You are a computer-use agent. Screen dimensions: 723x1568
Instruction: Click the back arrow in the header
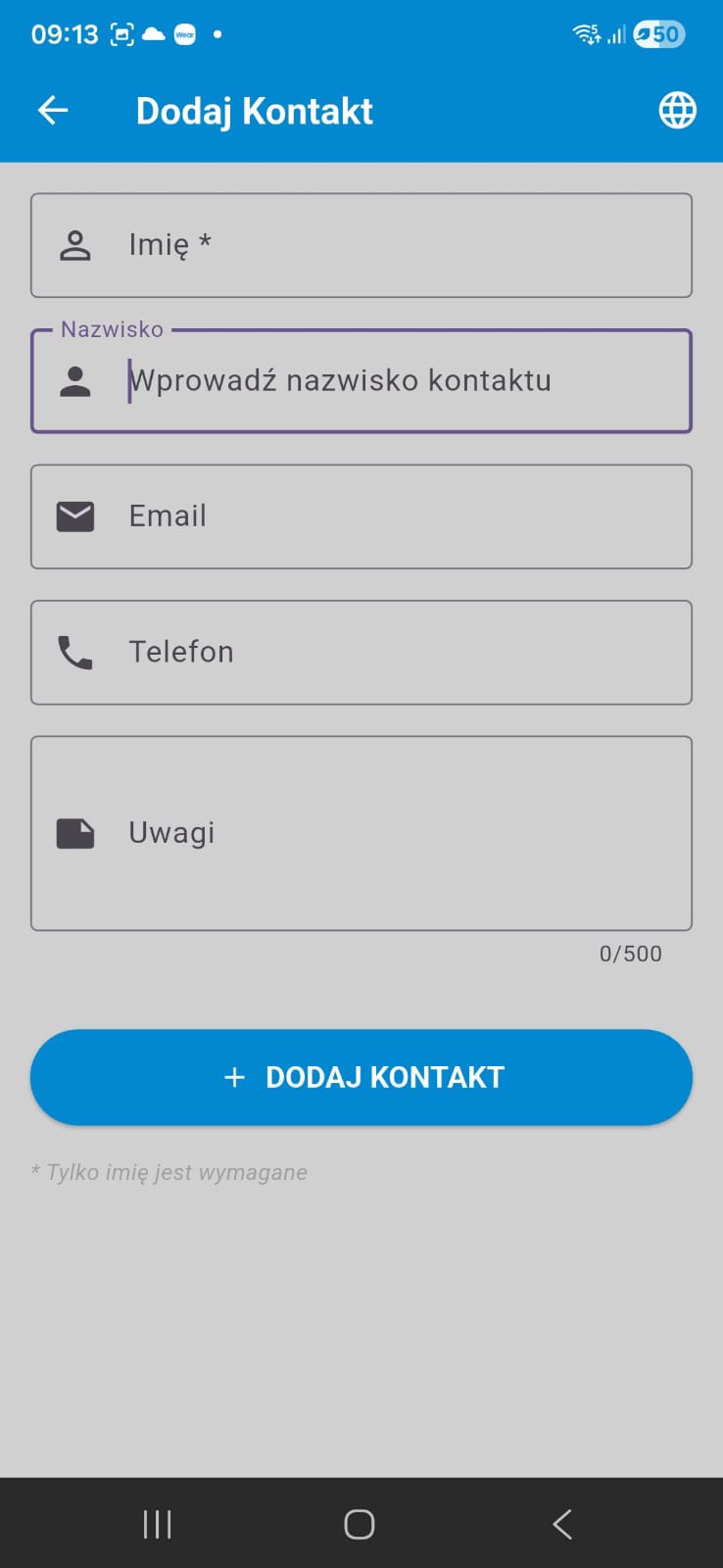[53, 110]
